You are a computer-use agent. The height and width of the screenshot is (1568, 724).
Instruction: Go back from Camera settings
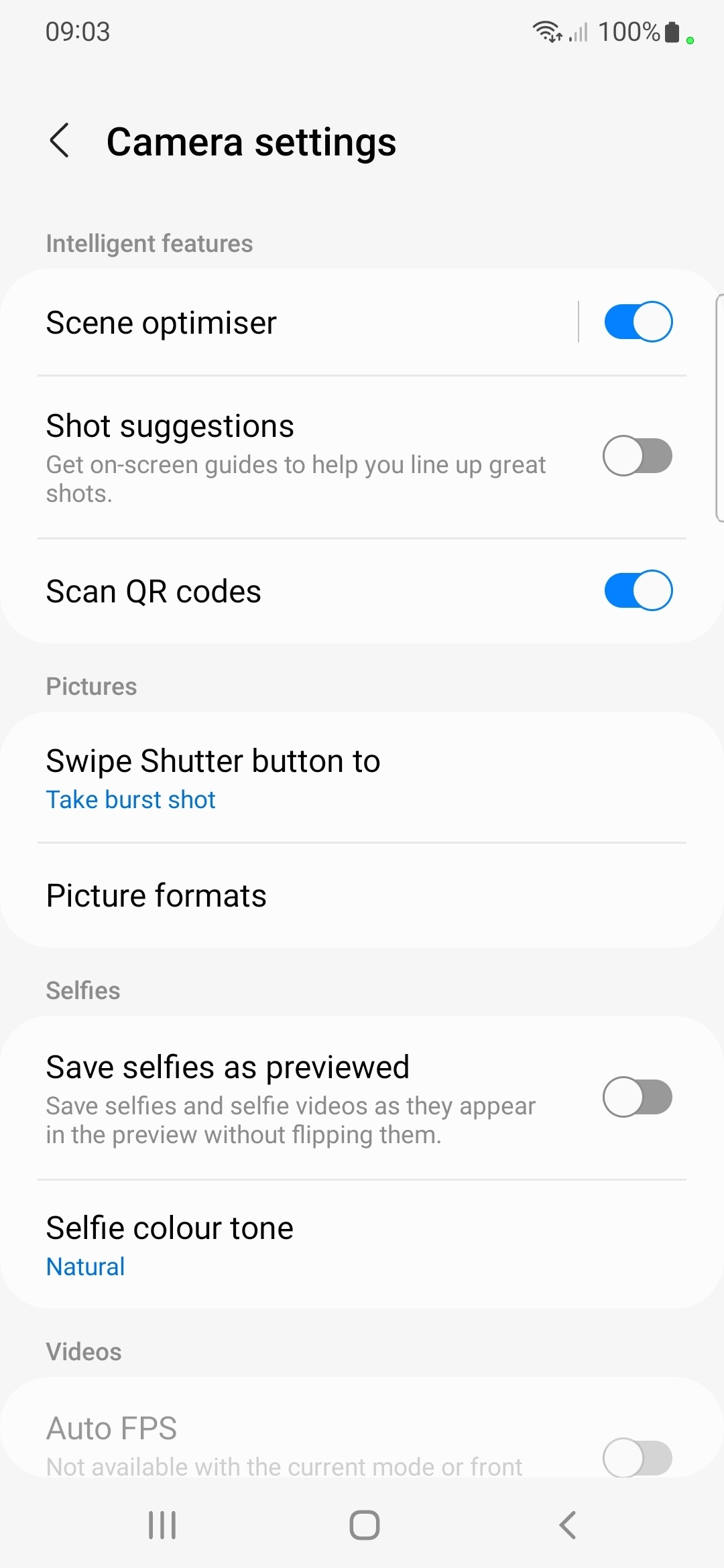point(60,141)
